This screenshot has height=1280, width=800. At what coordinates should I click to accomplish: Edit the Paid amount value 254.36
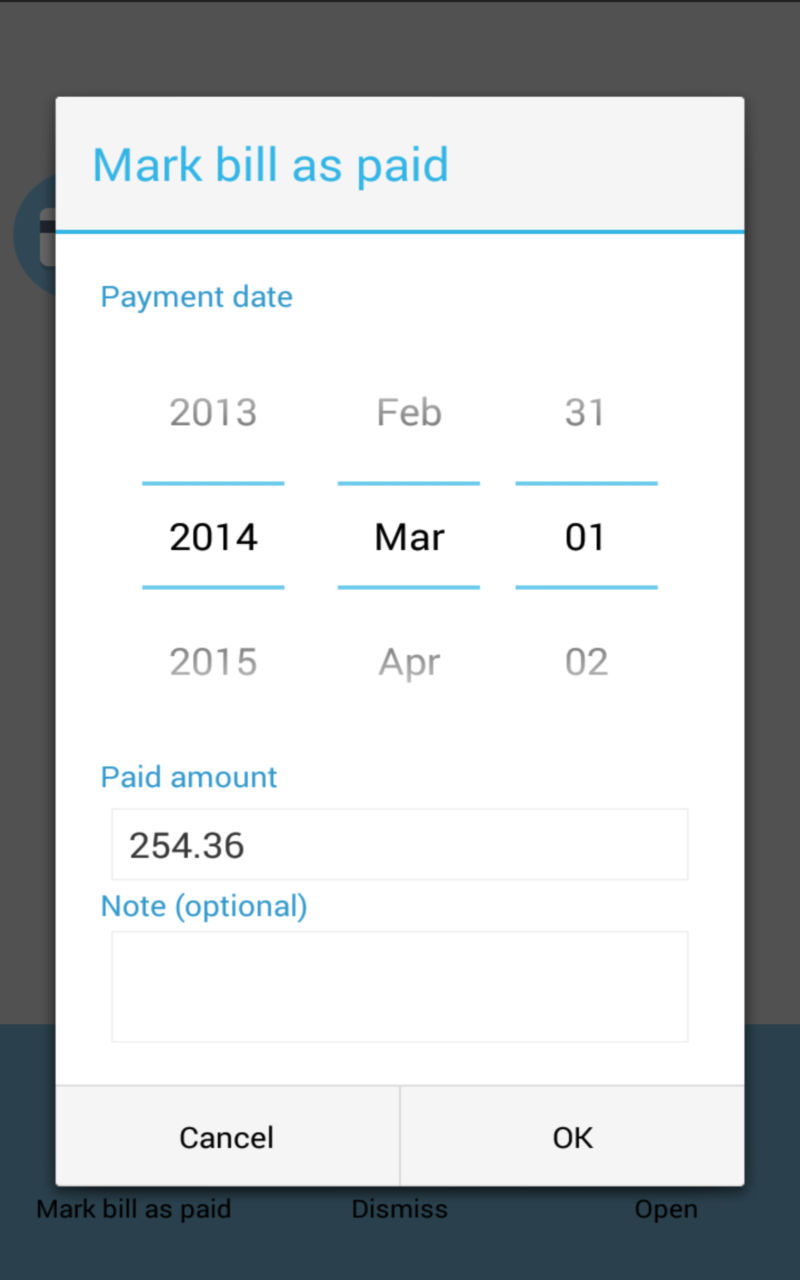tap(399, 845)
